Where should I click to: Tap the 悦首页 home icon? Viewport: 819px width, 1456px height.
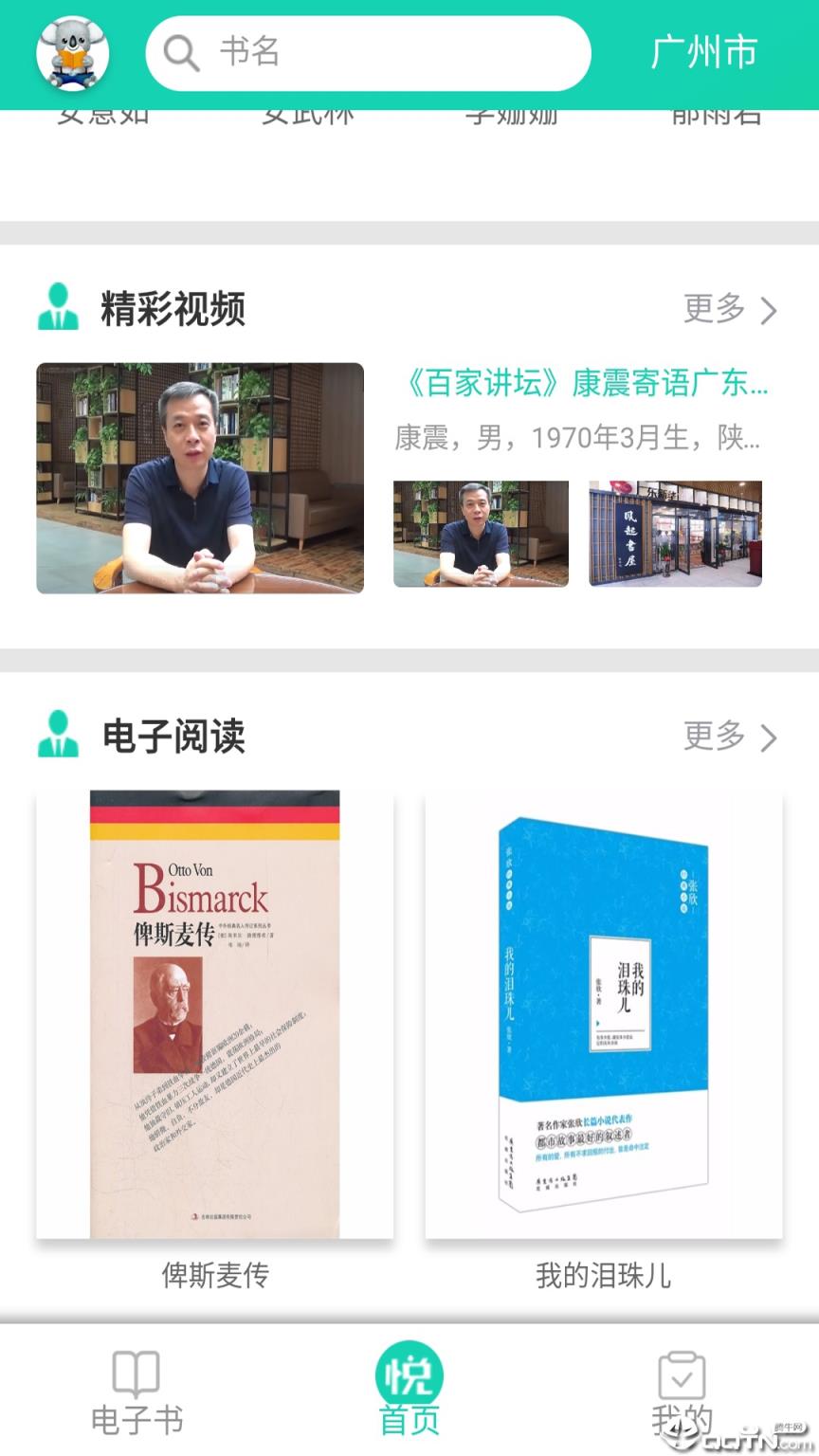pos(409,1373)
